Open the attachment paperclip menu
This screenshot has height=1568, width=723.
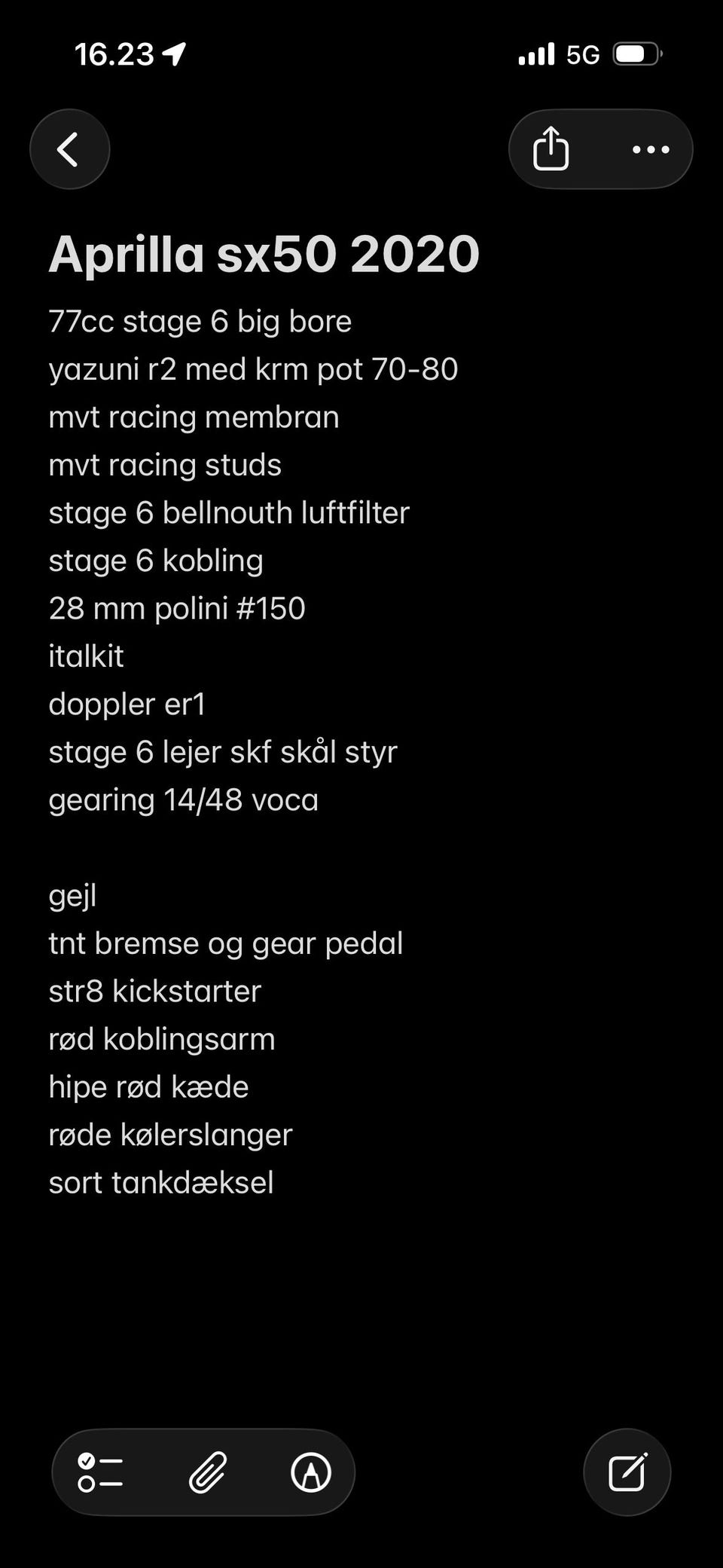pyautogui.click(x=207, y=1472)
